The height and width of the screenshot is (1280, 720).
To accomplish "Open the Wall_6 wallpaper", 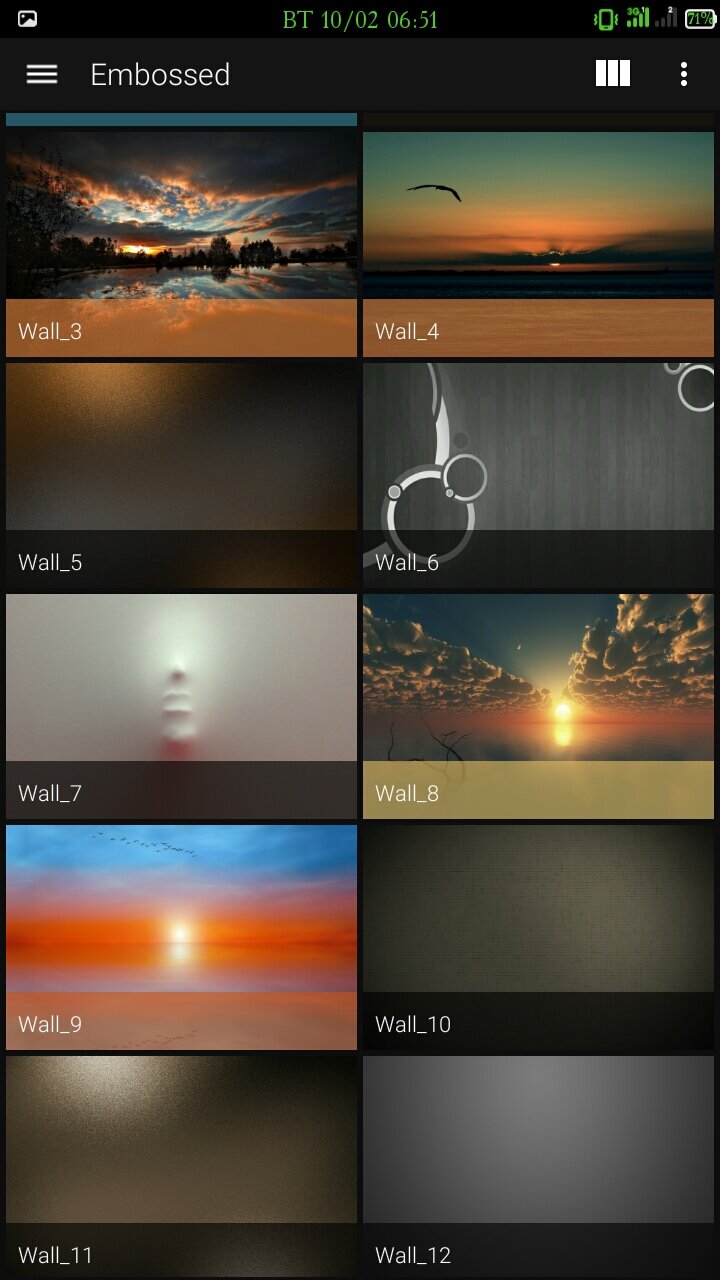I will coord(538,474).
